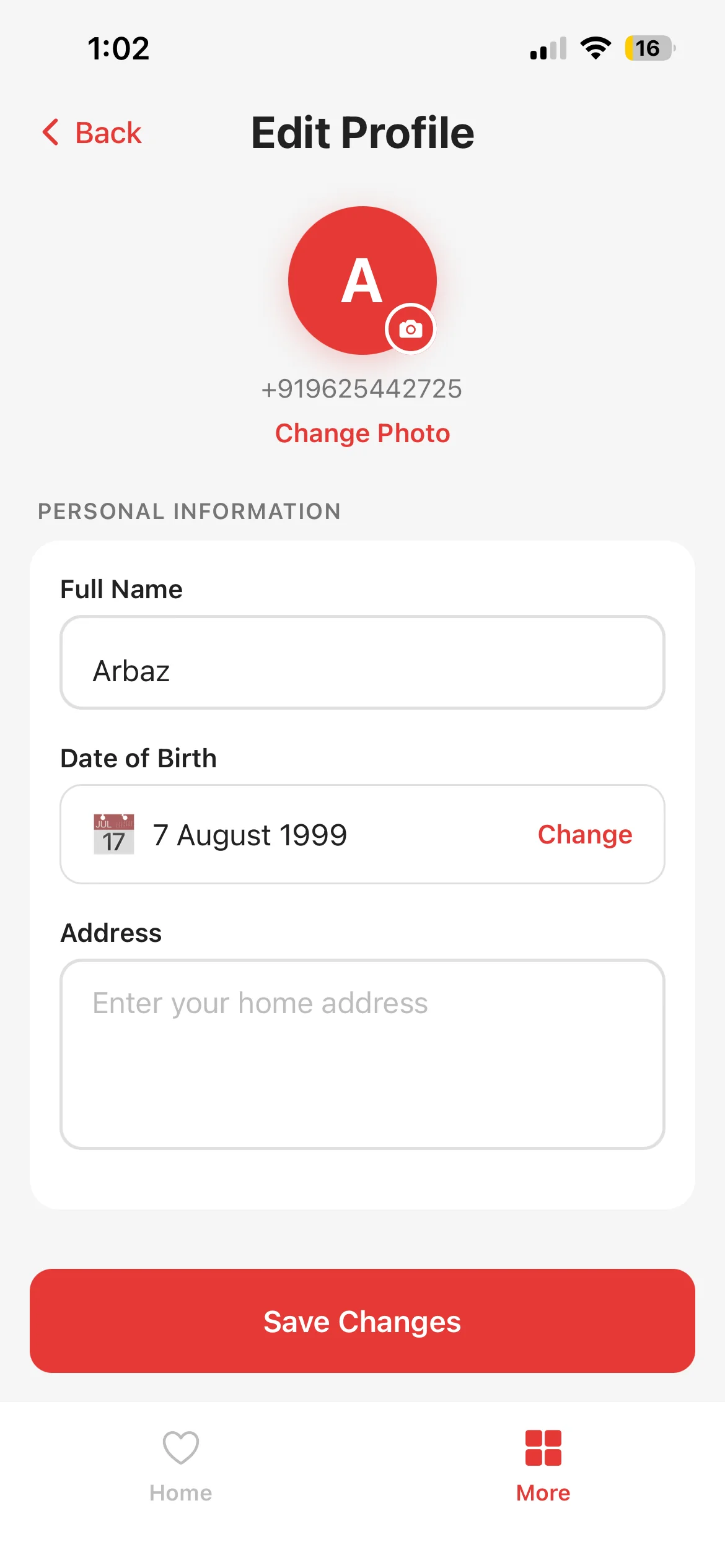Image resolution: width=725 pixels, height=1568 pixels.
Task: Click the calendar icon beside the birth date
Action: click(x=112, y=834)
